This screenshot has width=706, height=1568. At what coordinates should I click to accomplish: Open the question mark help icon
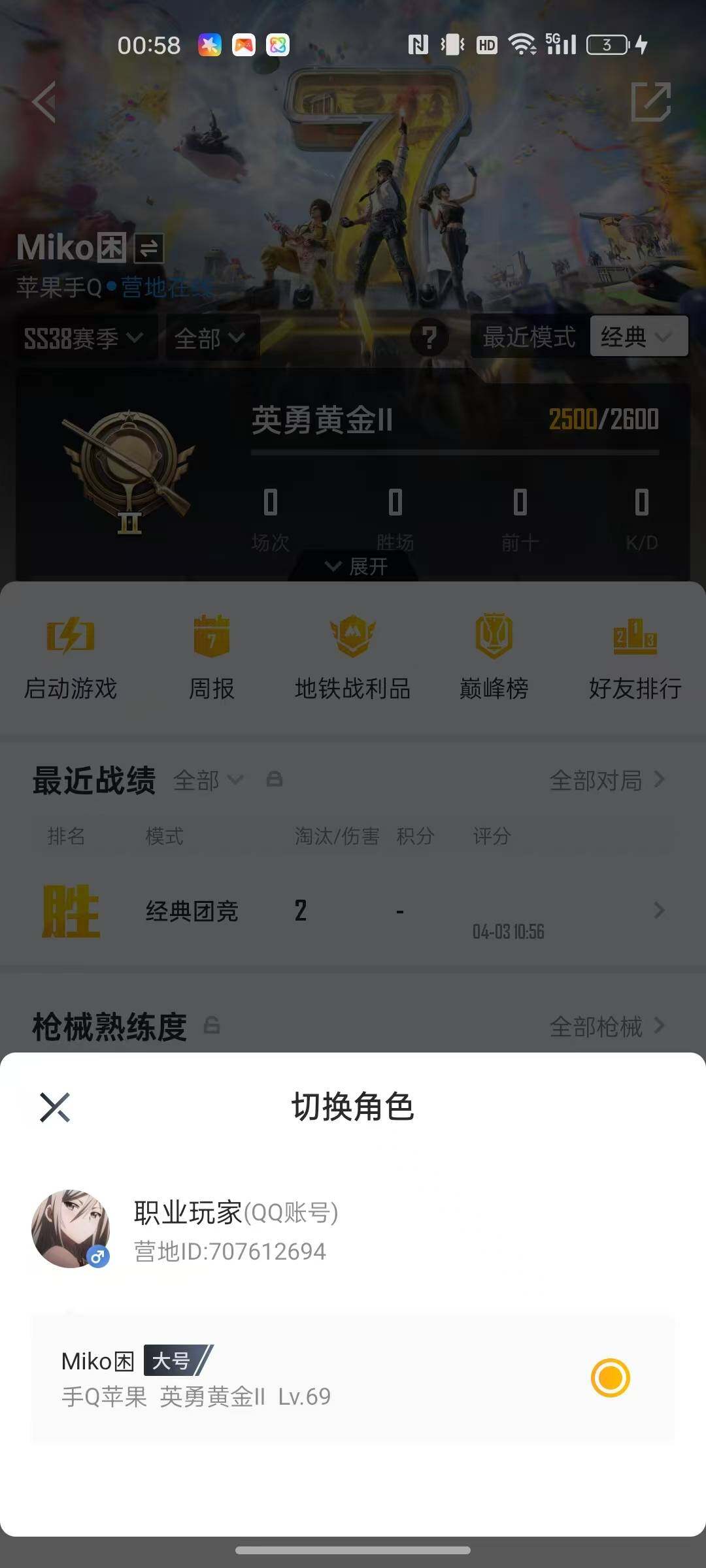[x=429, y=338]
